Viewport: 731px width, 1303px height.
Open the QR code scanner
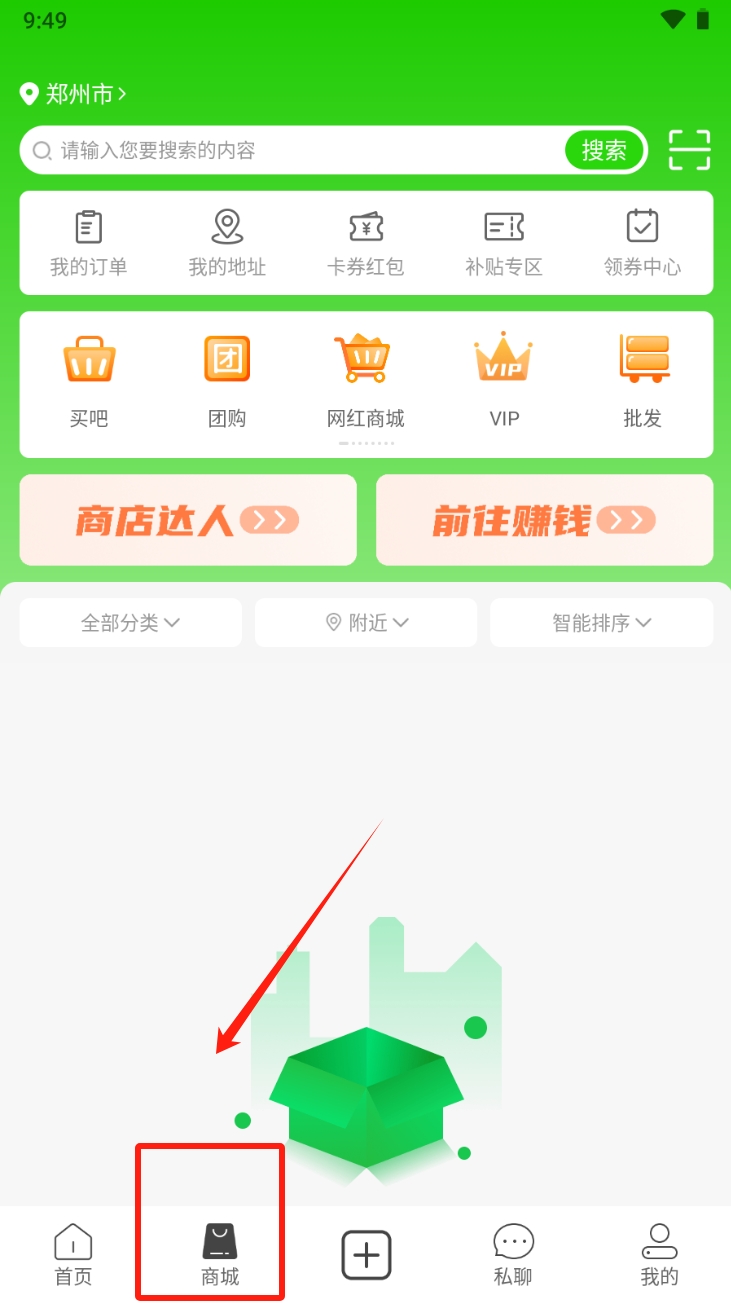click(x=689, y=151)
